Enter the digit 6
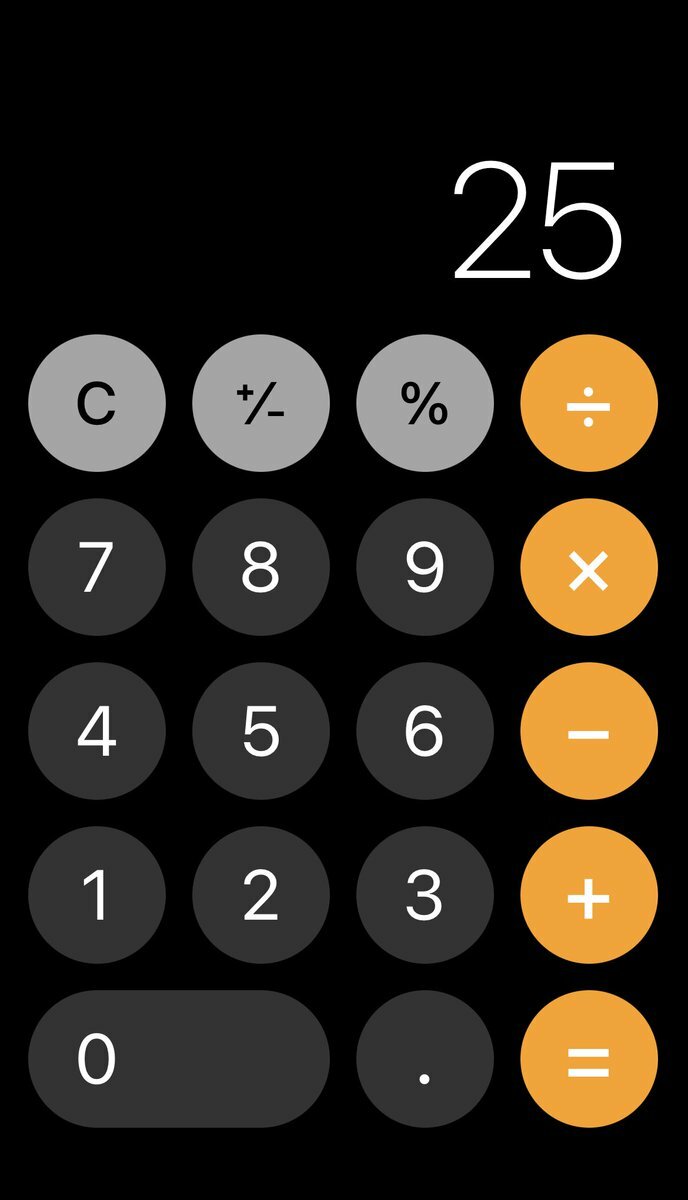The width and height of the screenshot is (688, 1200). click(x=425, y=731)
